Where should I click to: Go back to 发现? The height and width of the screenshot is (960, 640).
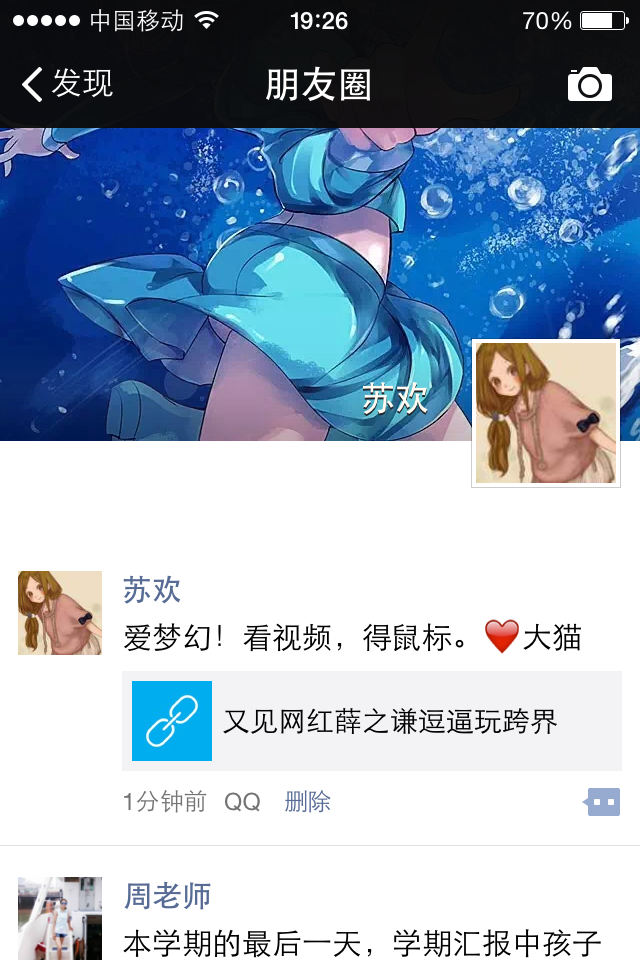(68, 84)
